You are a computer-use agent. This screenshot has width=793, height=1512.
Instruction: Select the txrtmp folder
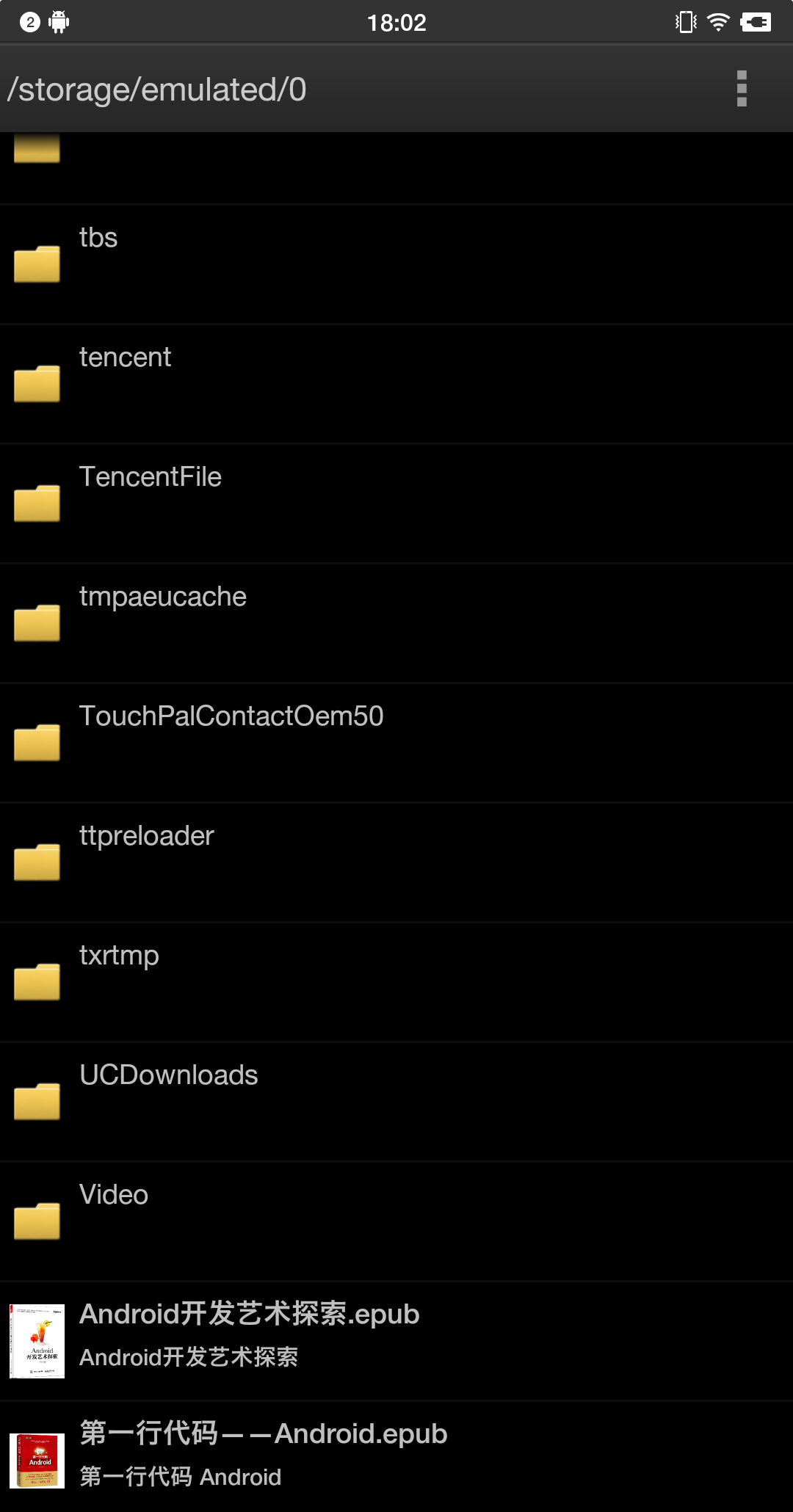pyautogui.click(x=396, y=982)
